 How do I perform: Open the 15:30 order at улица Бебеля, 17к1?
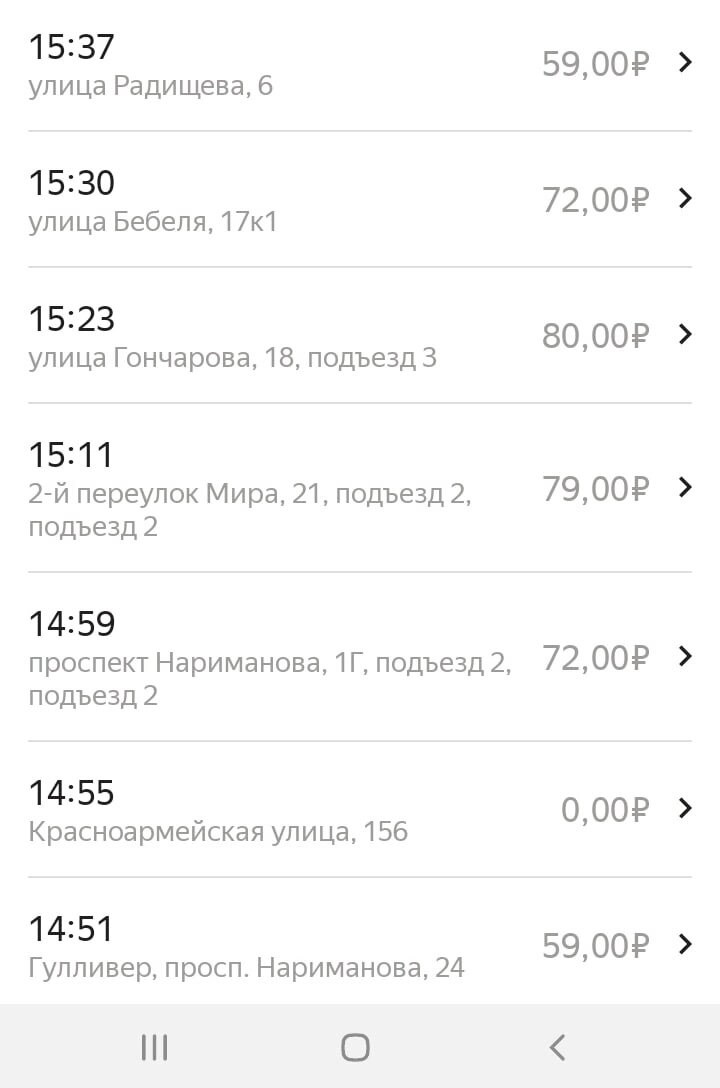(360, 200)
